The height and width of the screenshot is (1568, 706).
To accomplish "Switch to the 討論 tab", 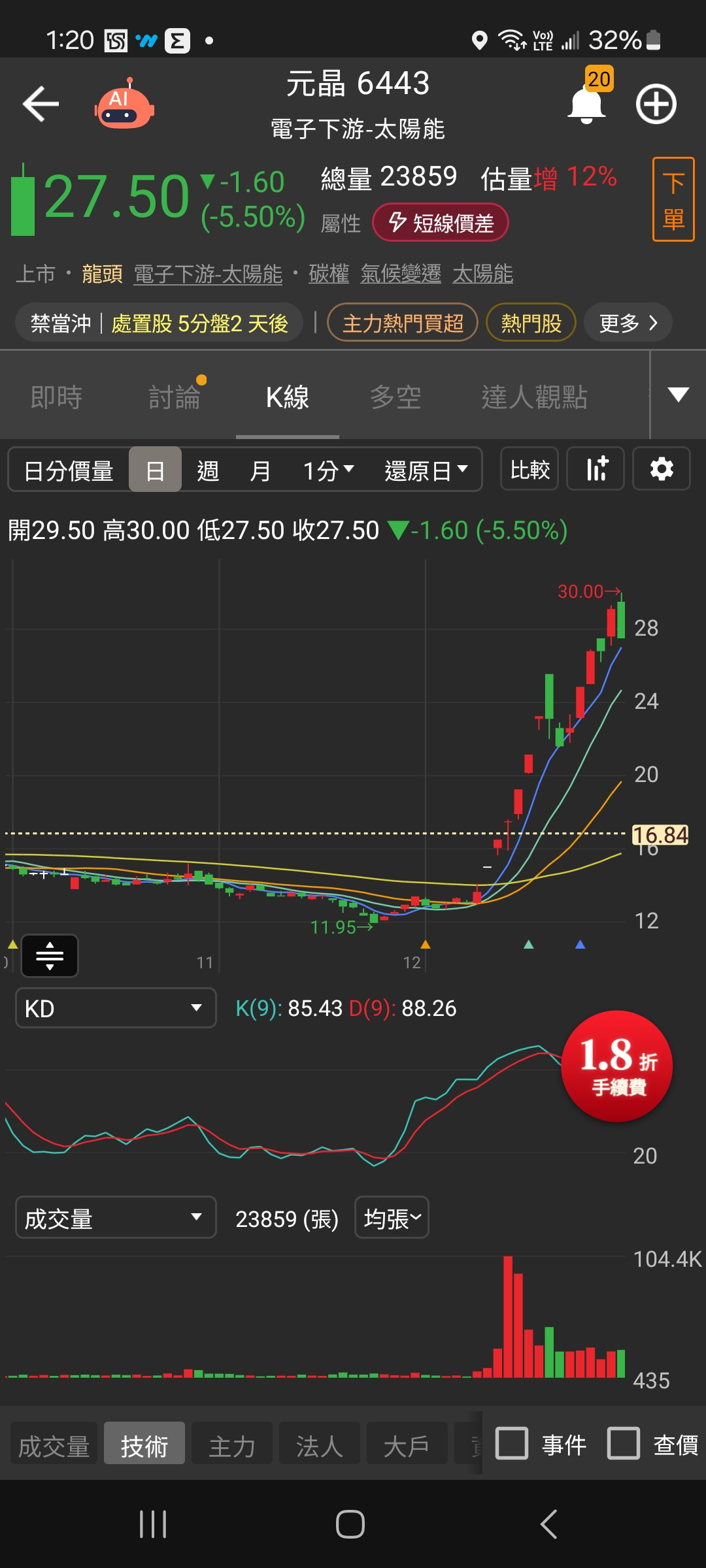I will point(174,397).
